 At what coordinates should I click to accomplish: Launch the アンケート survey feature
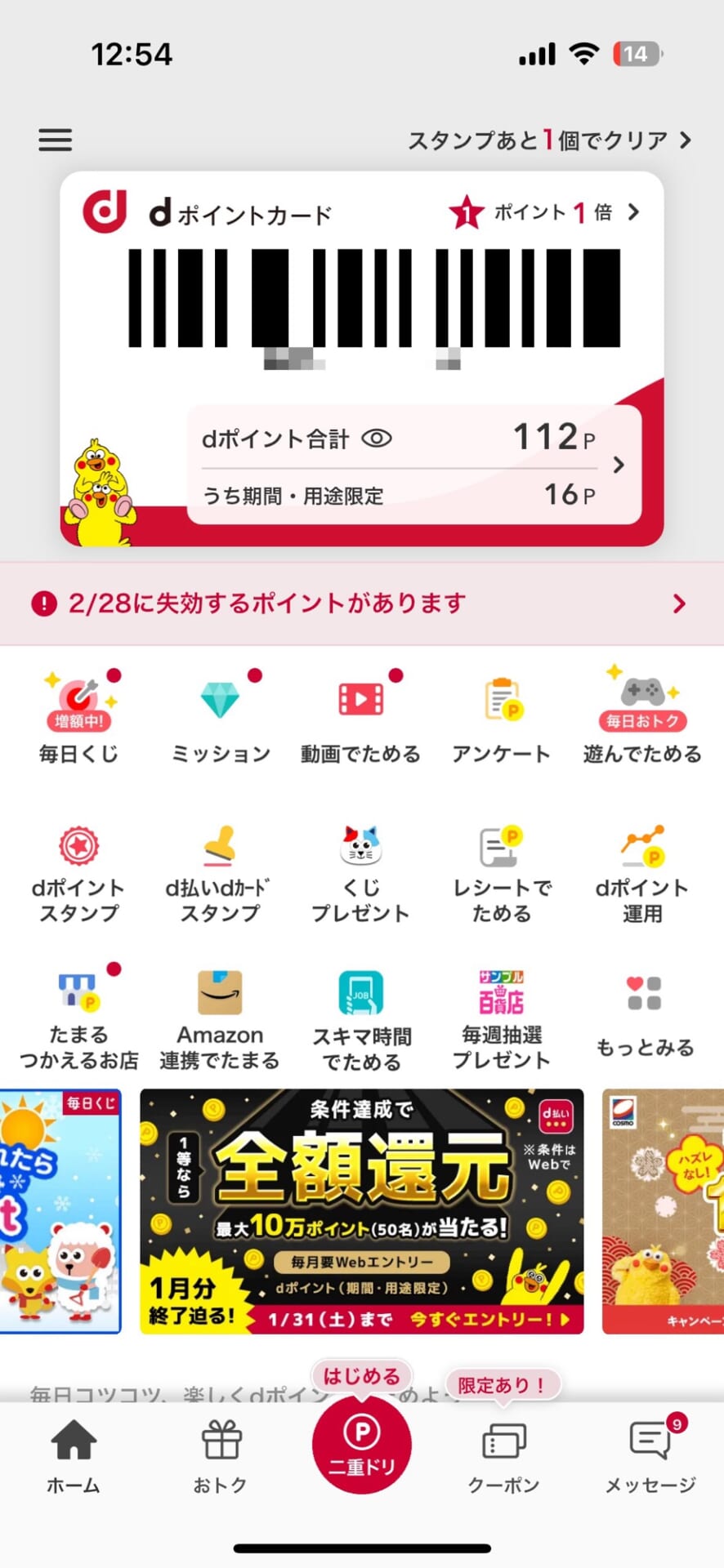coord(502,715)
